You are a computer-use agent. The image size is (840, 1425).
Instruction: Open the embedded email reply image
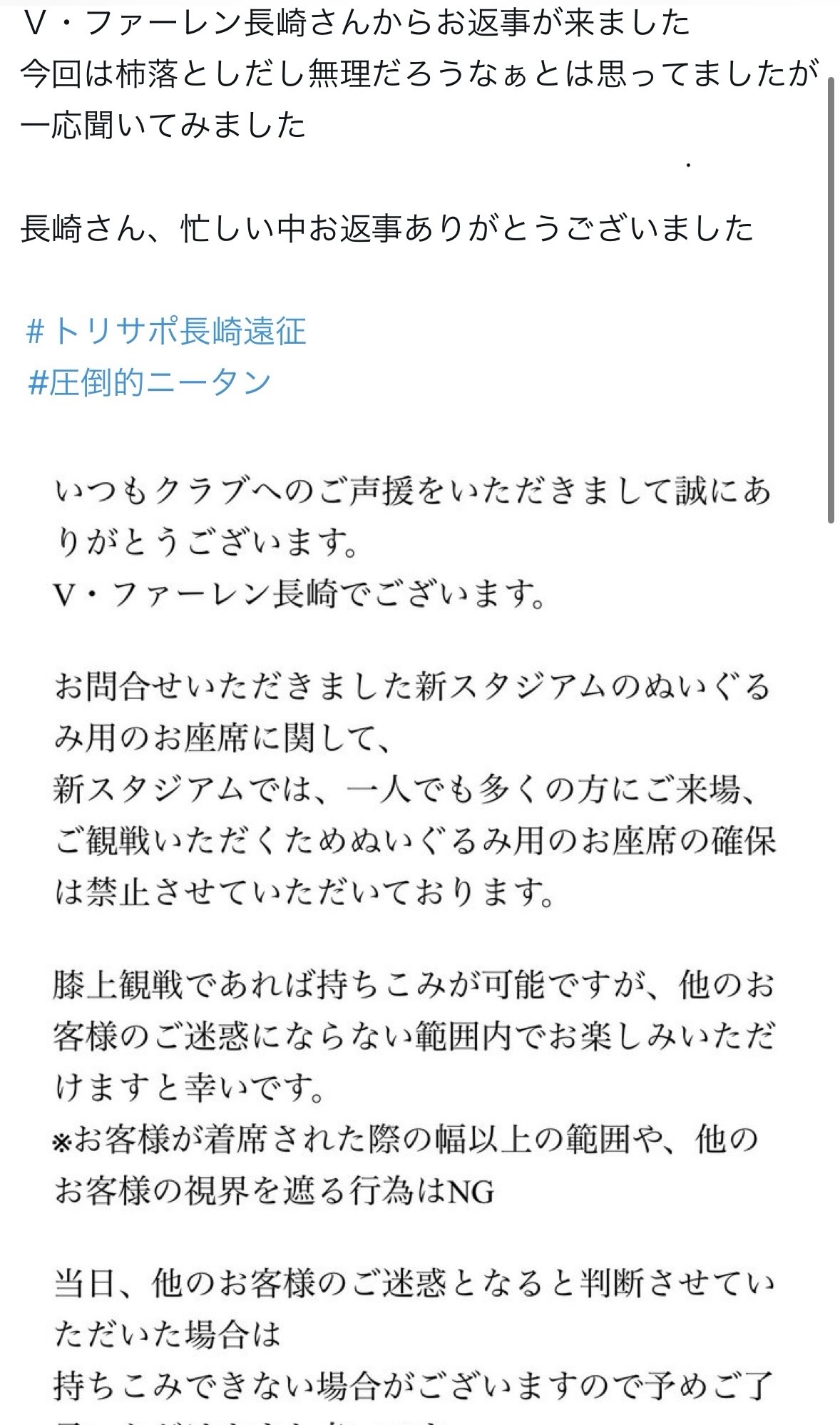pos(414,934)
